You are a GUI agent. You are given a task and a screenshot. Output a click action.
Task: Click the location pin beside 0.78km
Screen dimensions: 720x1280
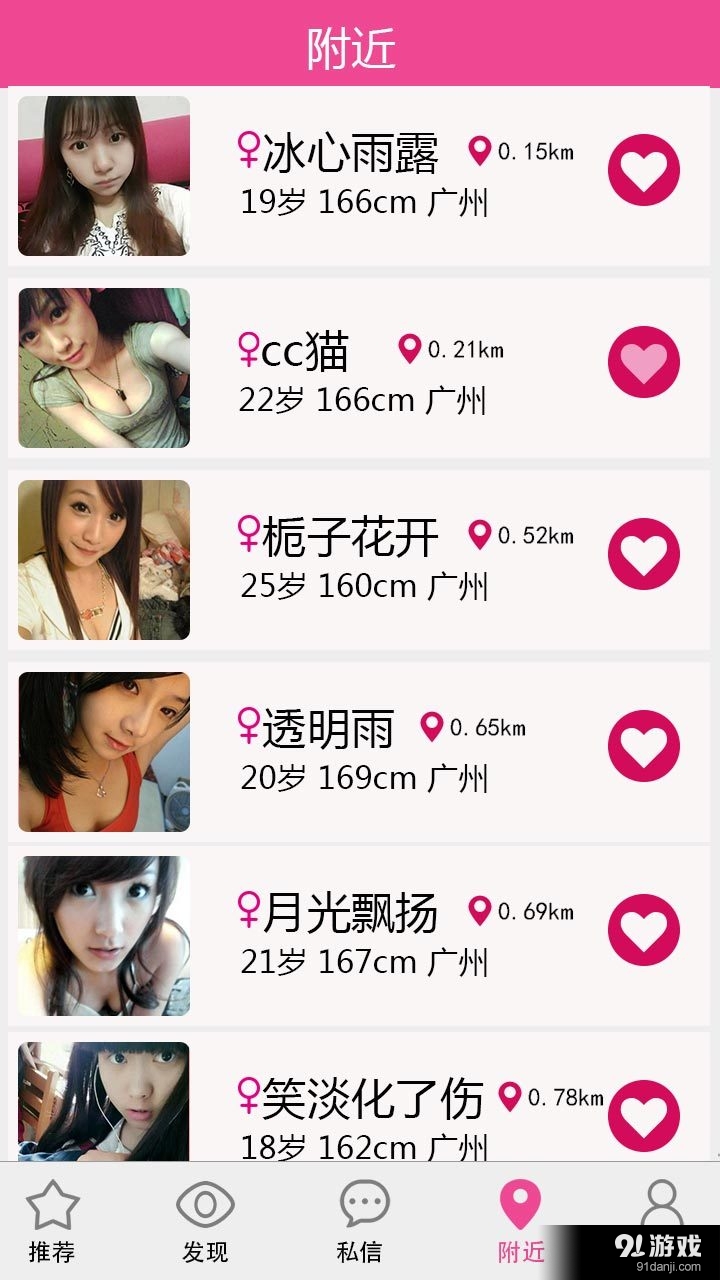(512, 1095)
